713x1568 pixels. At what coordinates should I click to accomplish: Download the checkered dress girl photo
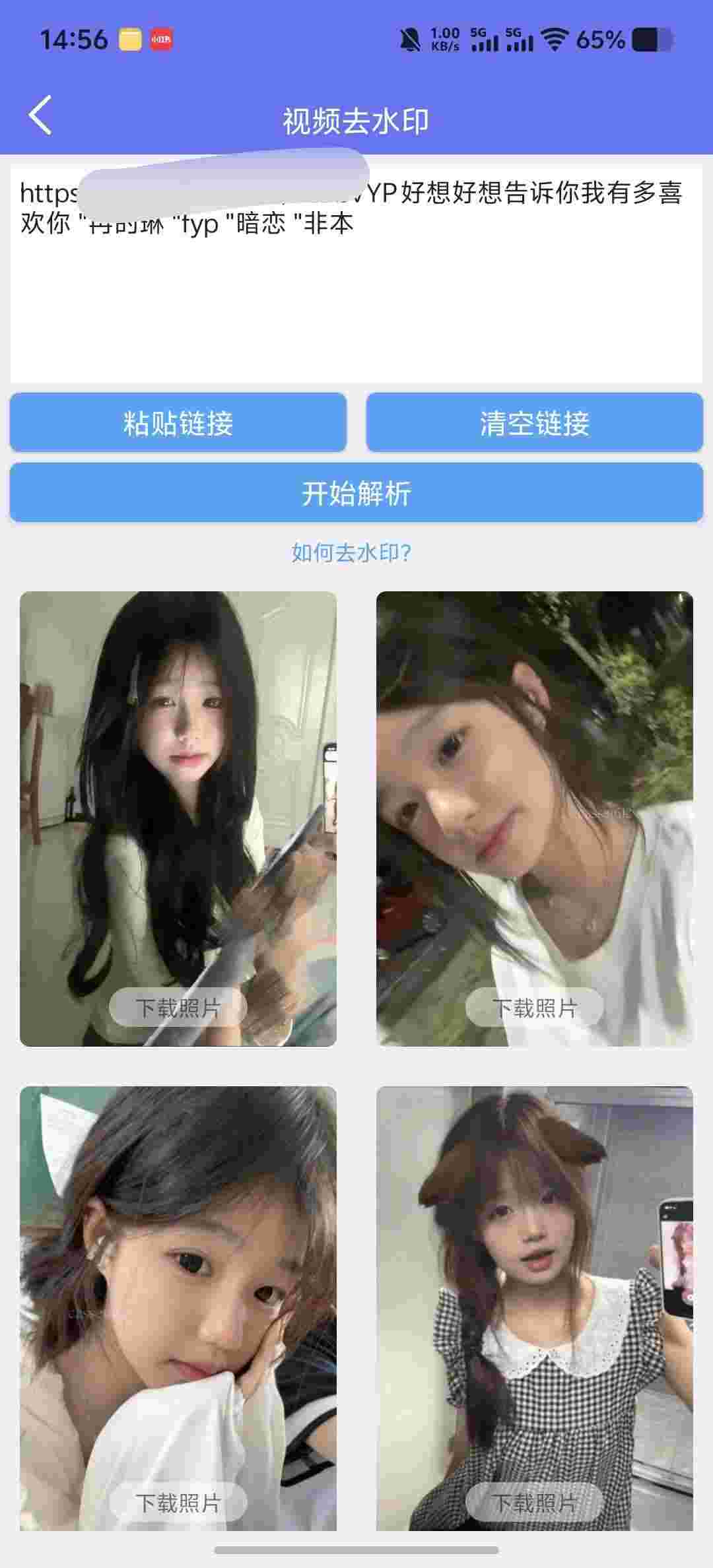coord(535,1503)
